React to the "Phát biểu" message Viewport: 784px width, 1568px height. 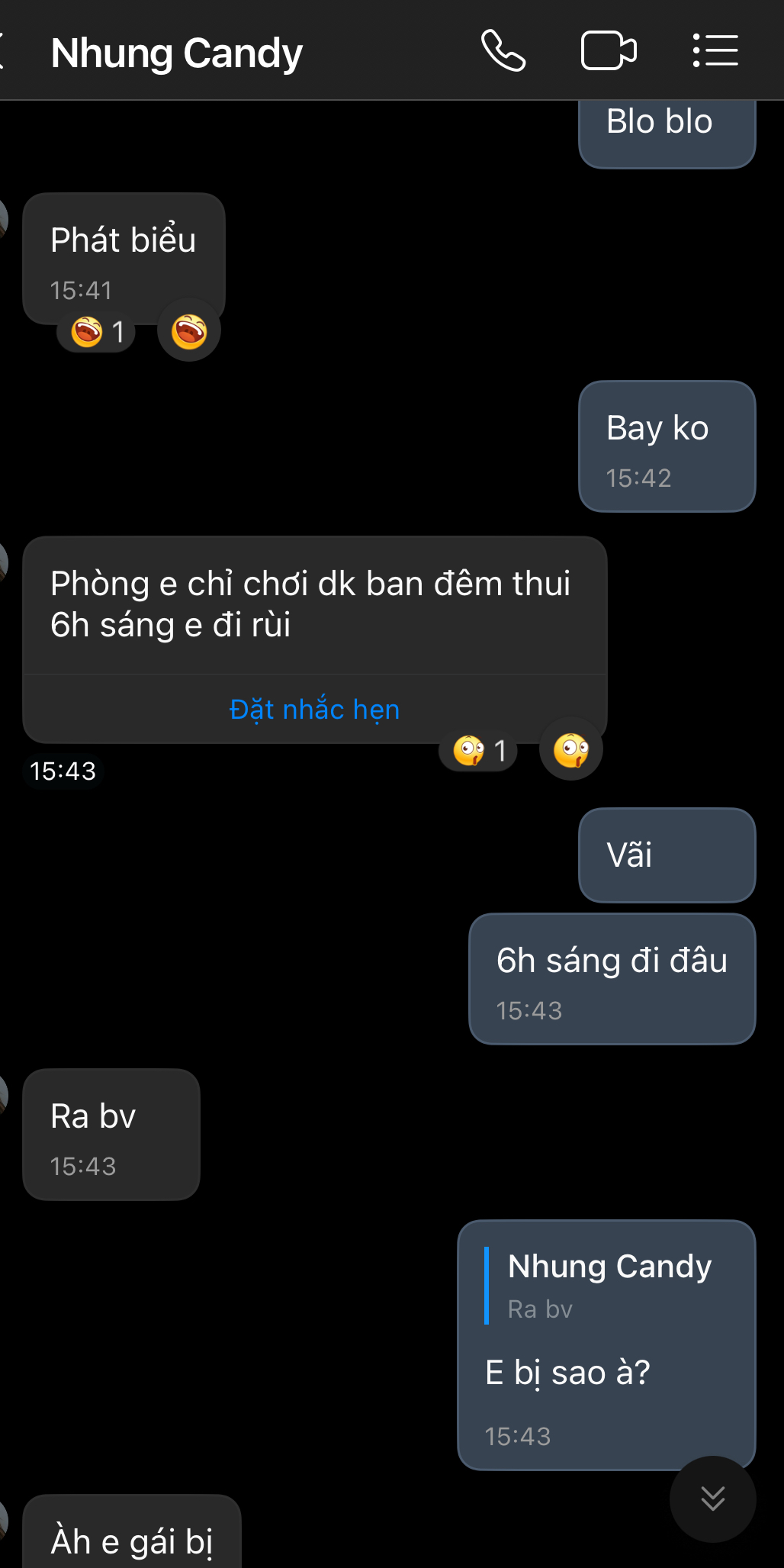[x=189, y=332]
